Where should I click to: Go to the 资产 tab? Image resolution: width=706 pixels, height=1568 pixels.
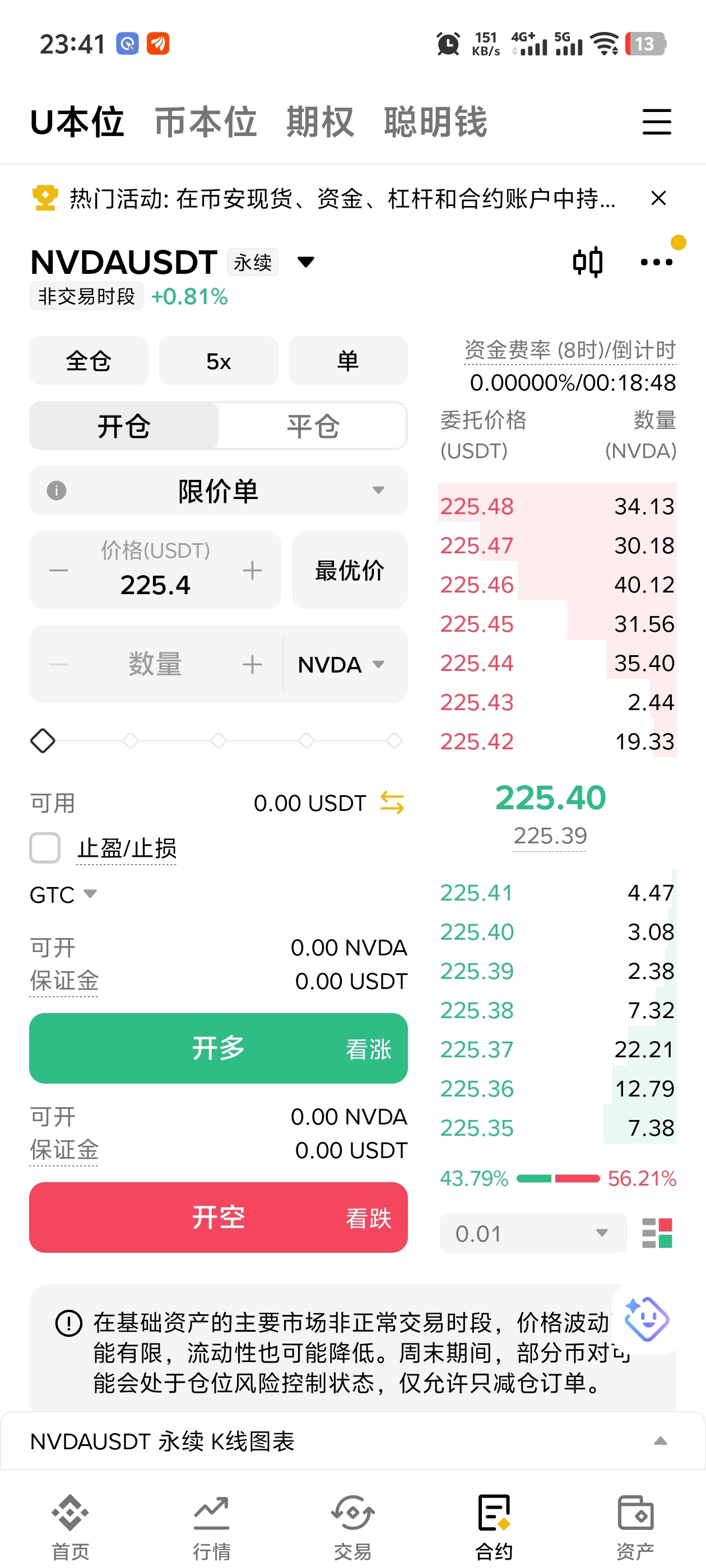coord(635,1527)
